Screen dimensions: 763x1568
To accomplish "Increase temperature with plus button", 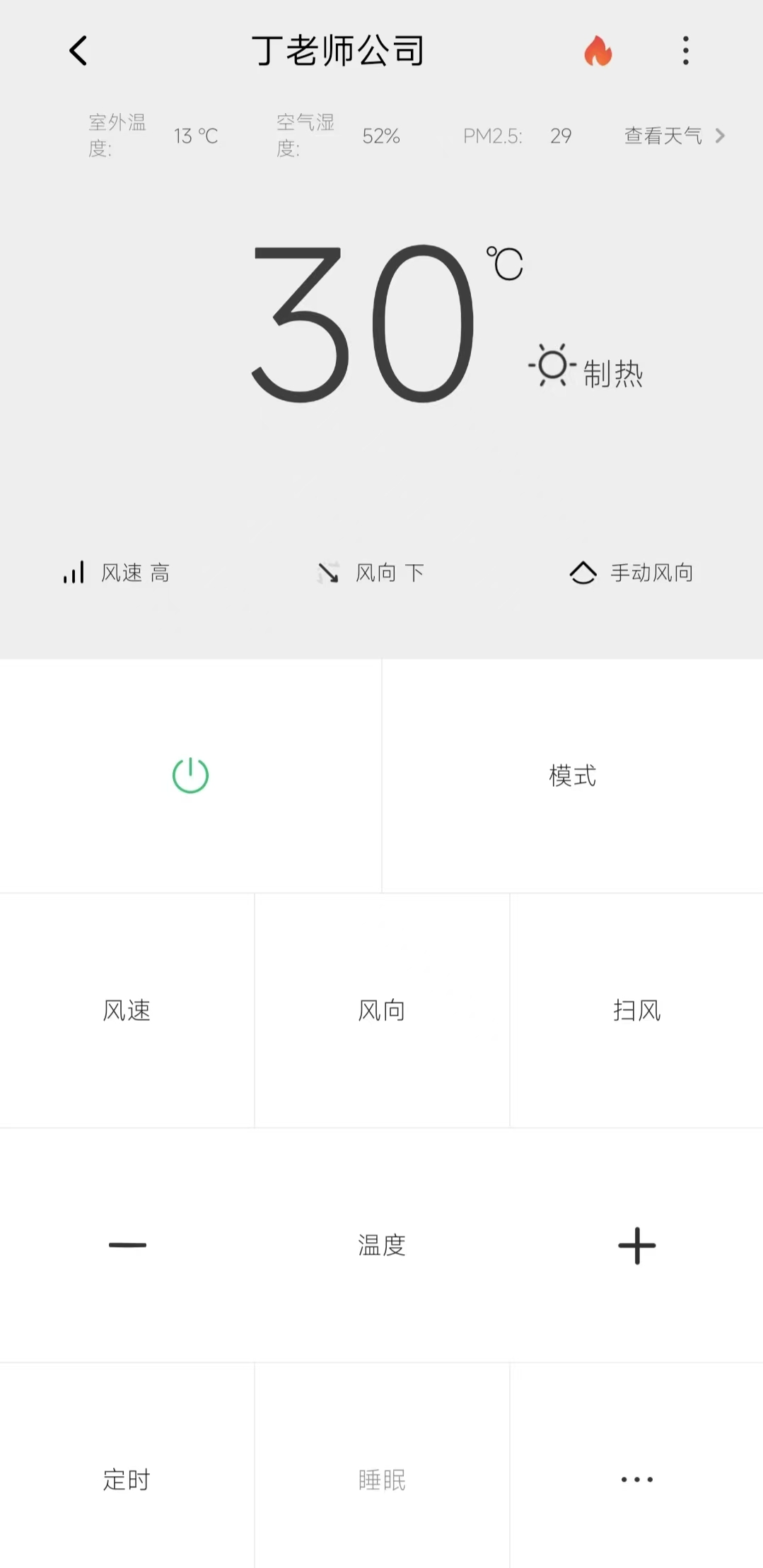I will click(x=636, y=1245).
